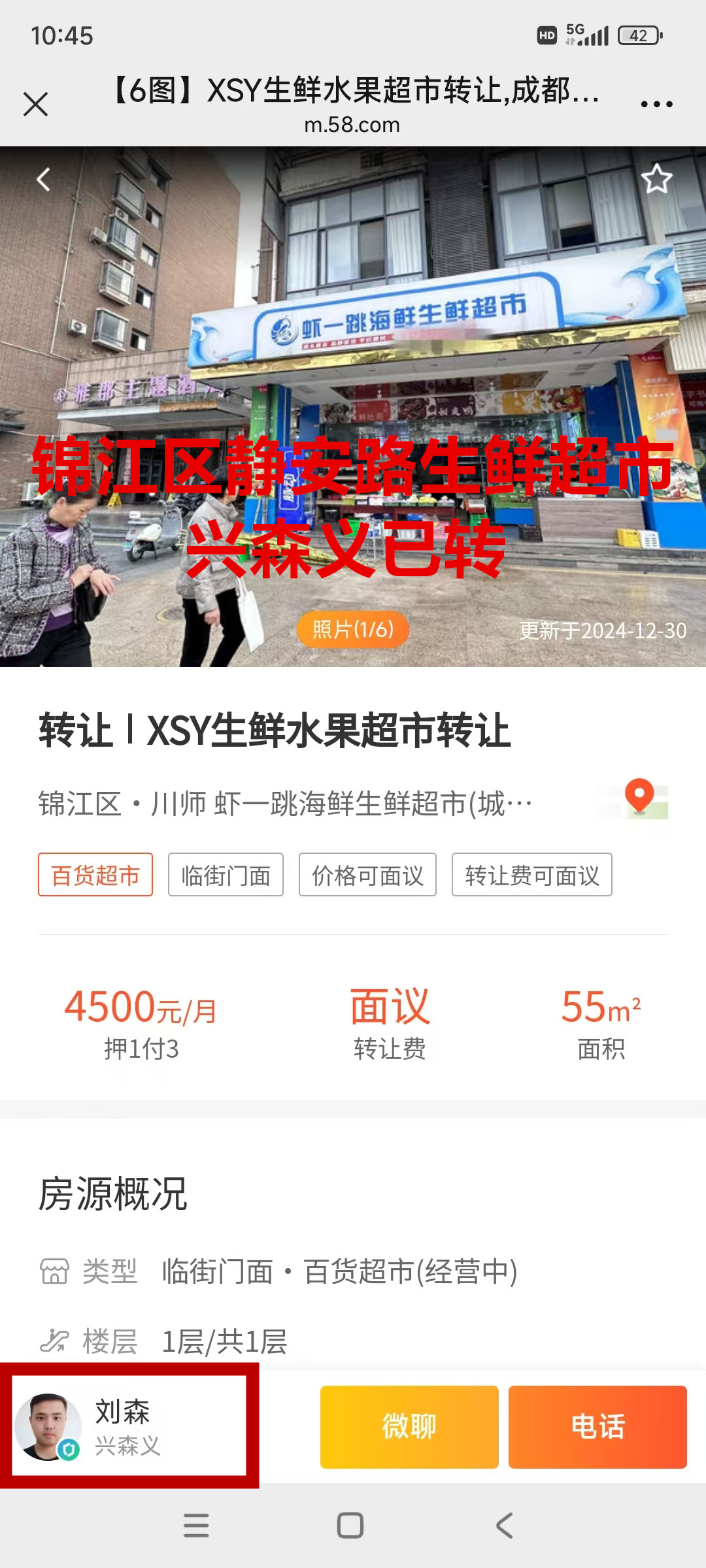Open the photo gallery of 6 pictures

353,629
